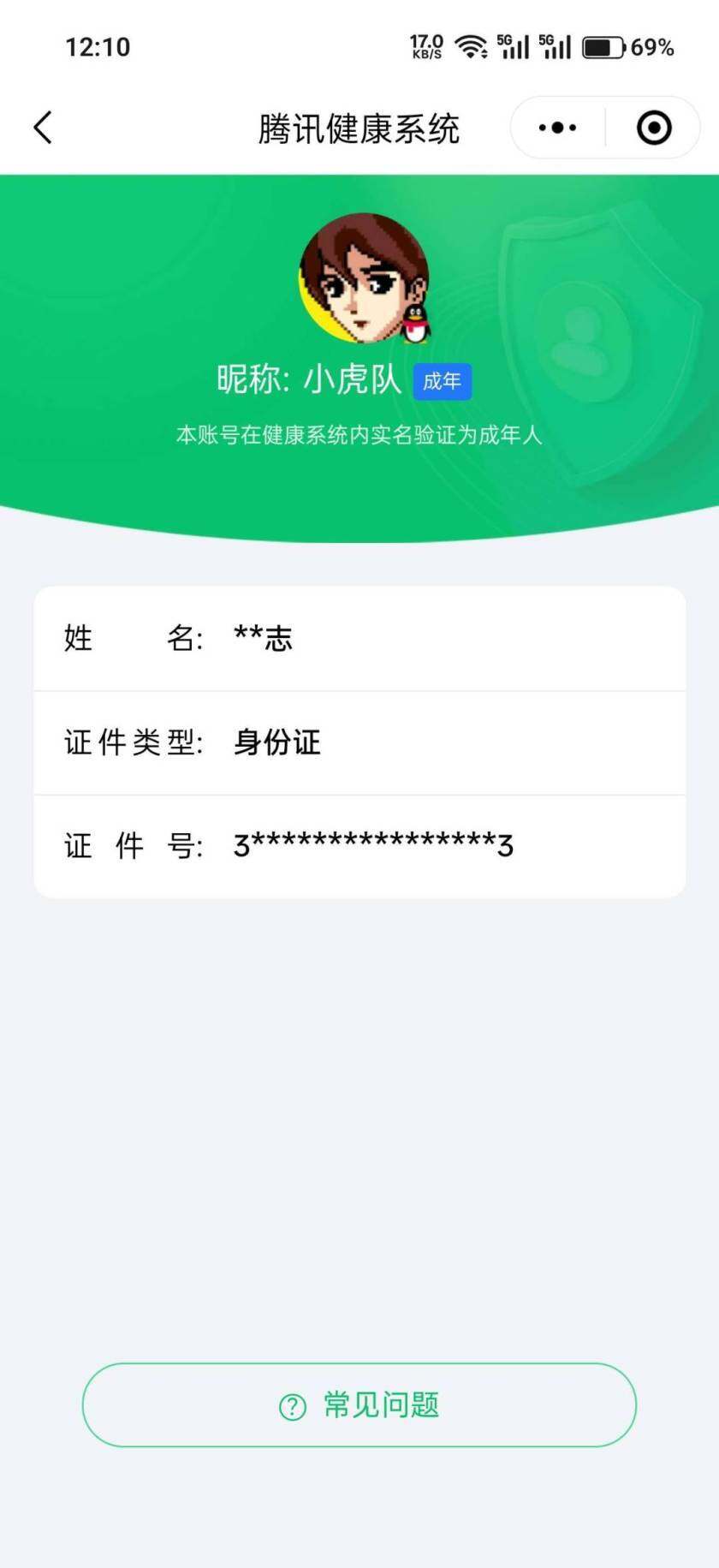Open the 常见问题 FAQ button
This screenshot has height=1568, width=719.
click(359, 1404)
